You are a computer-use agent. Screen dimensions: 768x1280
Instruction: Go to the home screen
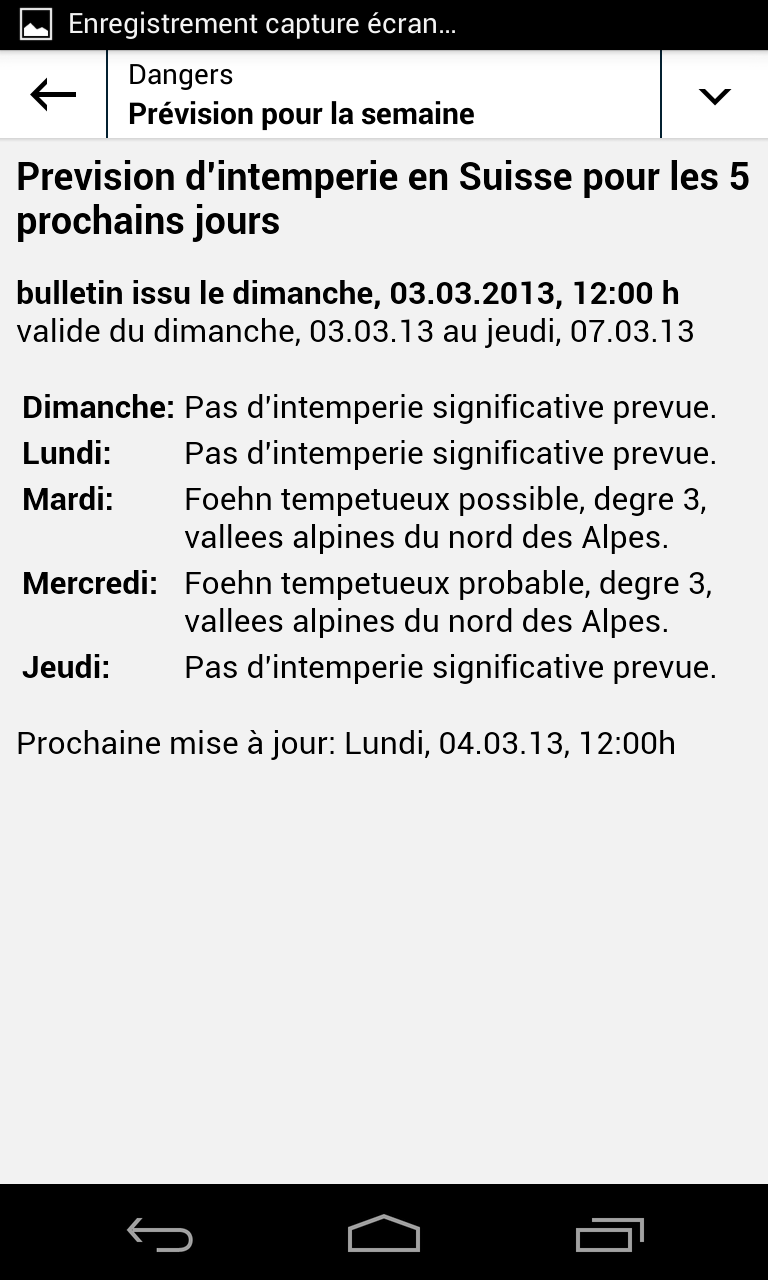[384, 1235]
